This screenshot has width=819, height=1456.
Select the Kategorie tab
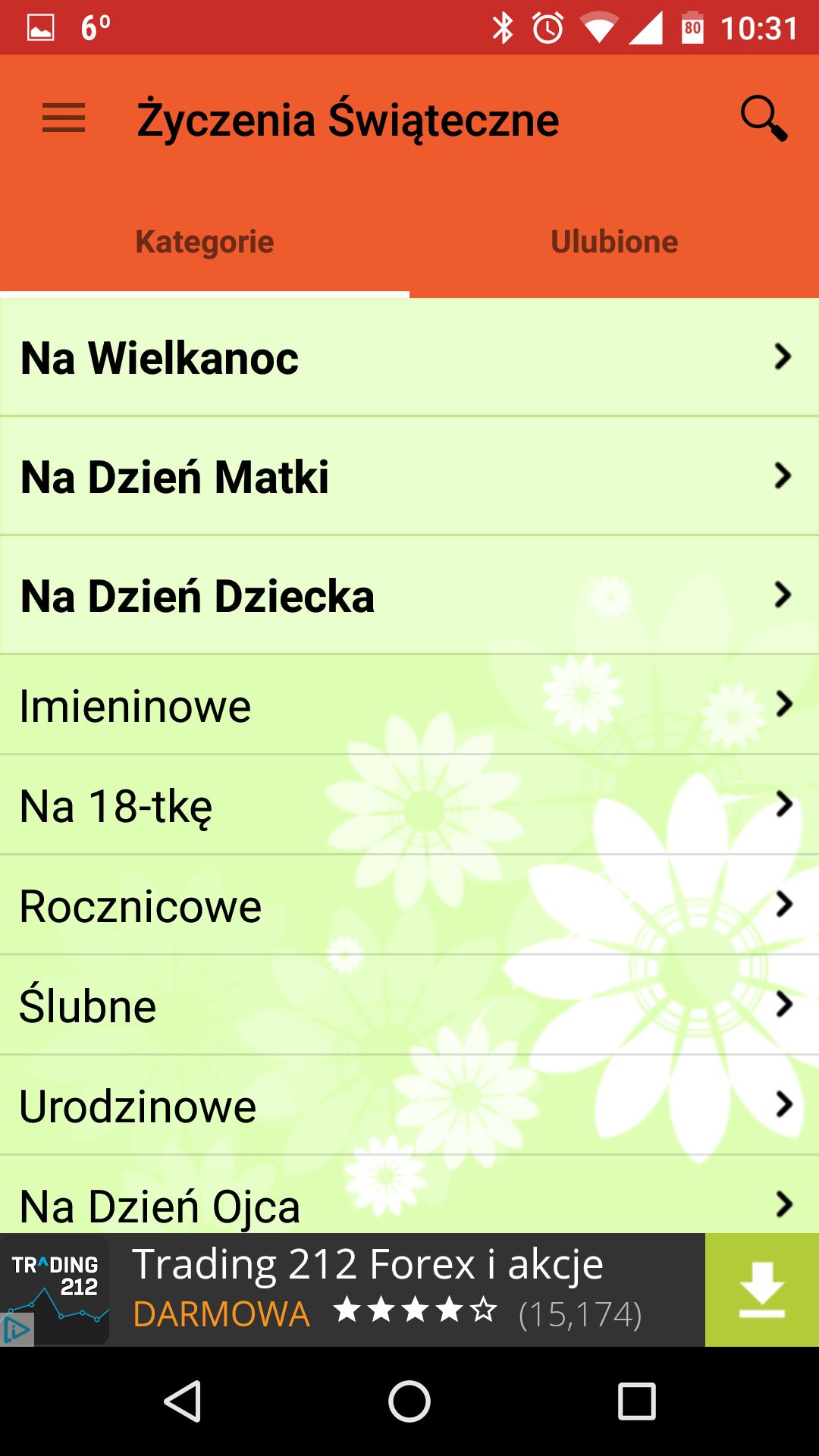coord(205,242)
